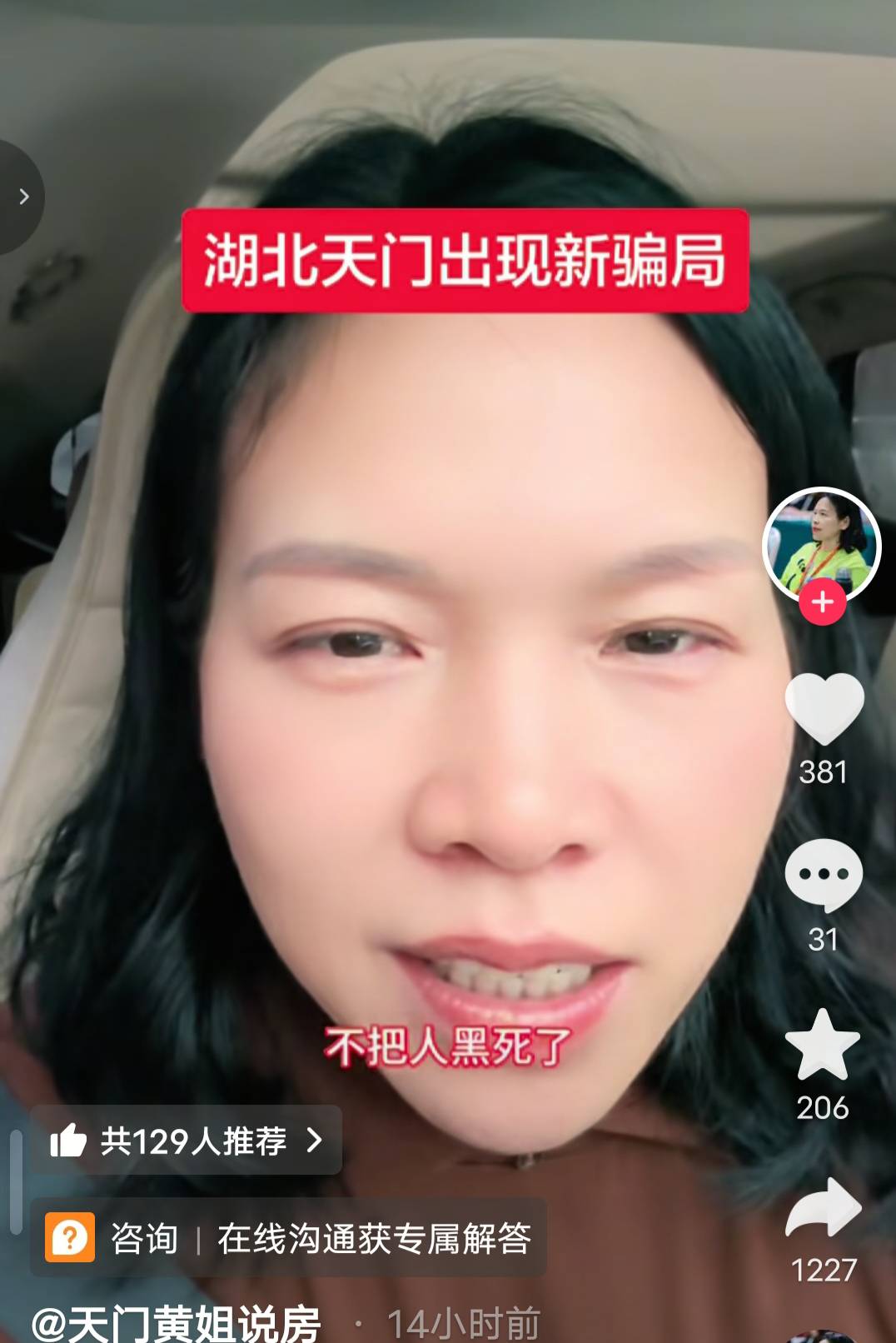
Task: Open @天门黄姐说房 account page
Action: pyautogui.click(x=177, y=1323)
